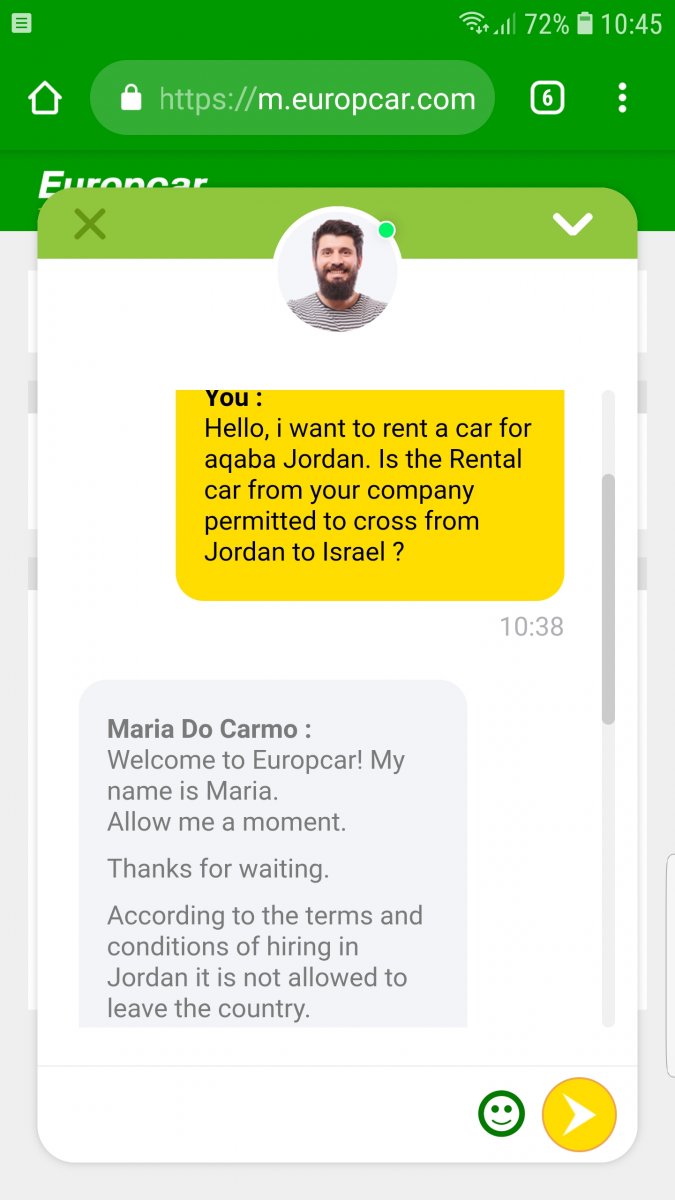Tap the m.europcar.com address bar
This screenshot has width=675, height=1200.
[292, 98]
